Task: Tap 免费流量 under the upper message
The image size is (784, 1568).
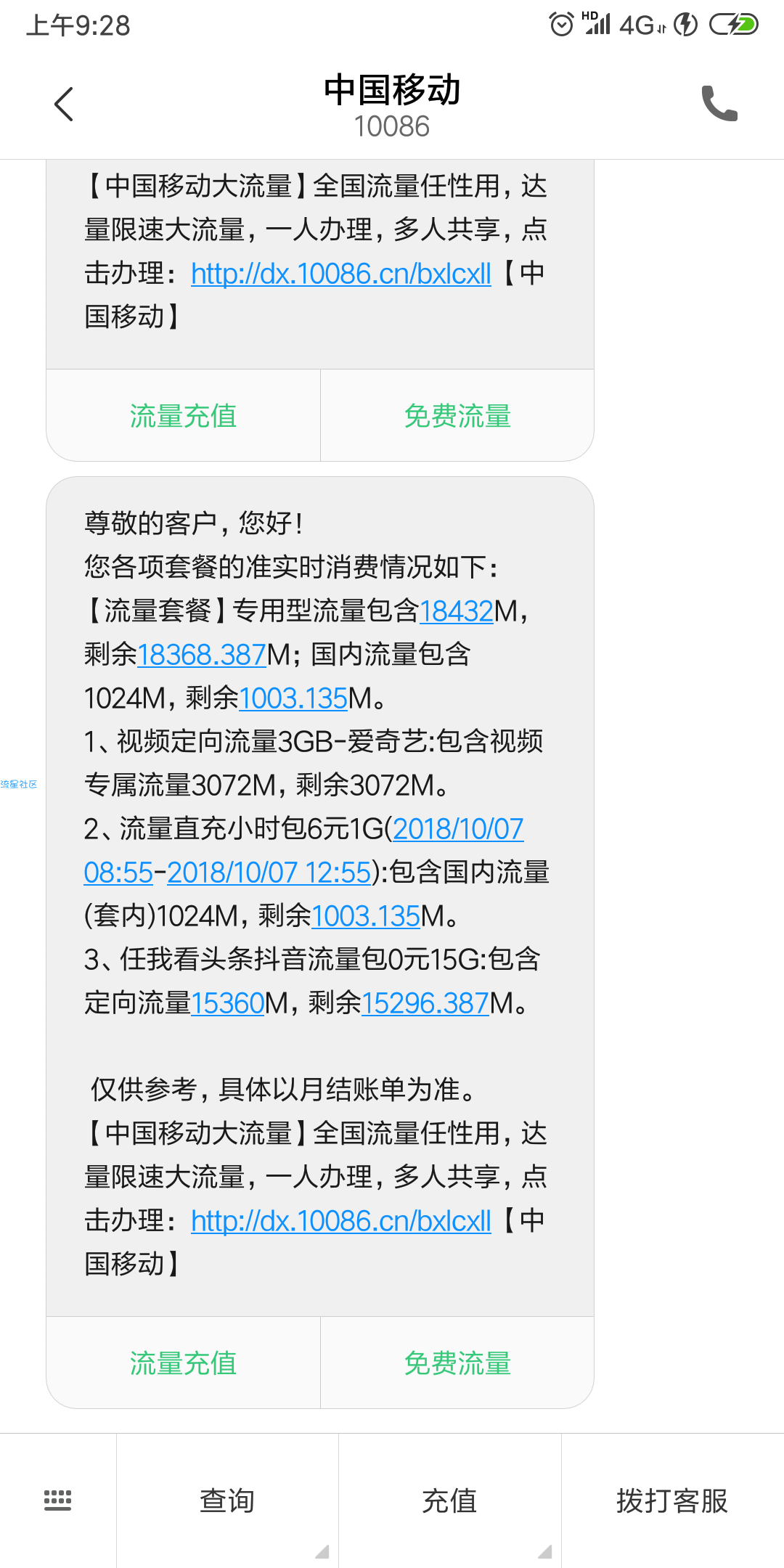Action: (x=457, y=416)
